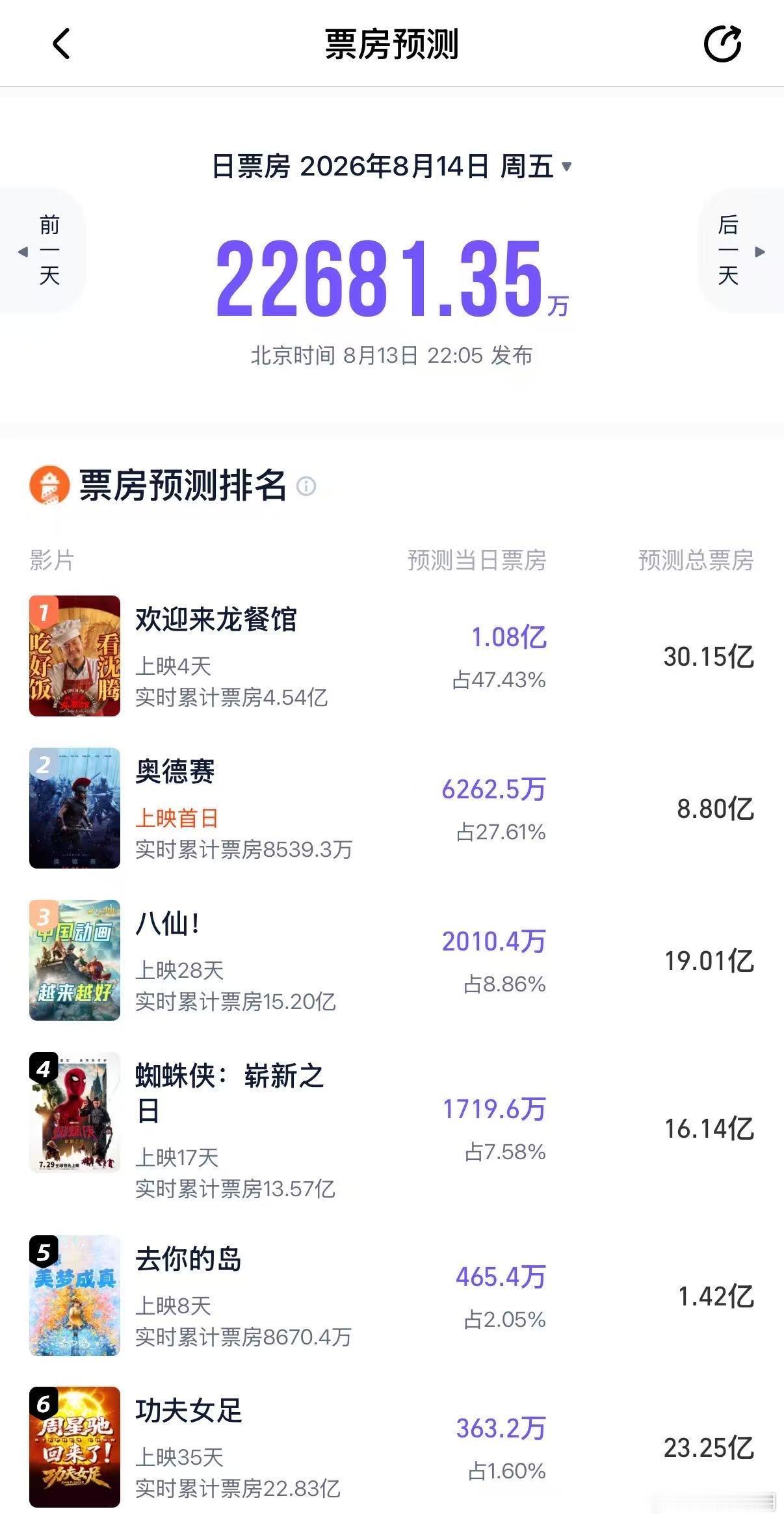This screenshot has width=784, height=1520.
Task: View details of 八仙!
Action: [x=392, y=960]
